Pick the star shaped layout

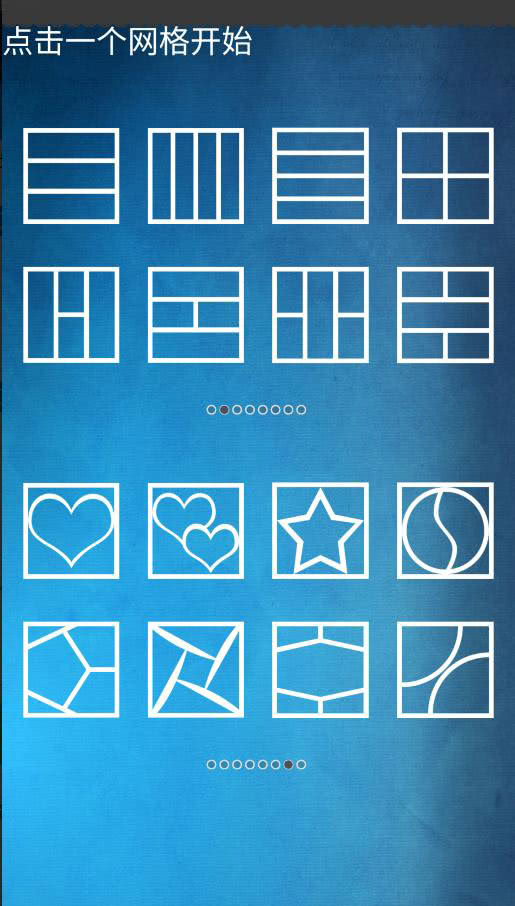pos(320,530)
